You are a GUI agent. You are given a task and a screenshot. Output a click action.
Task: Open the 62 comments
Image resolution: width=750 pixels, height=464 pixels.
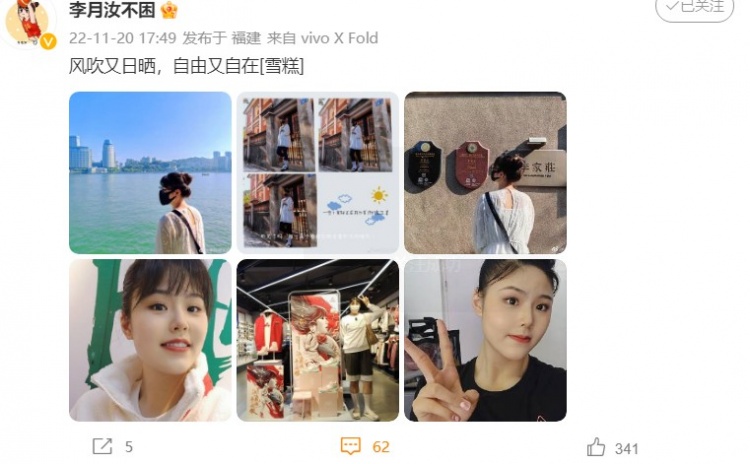364,447
